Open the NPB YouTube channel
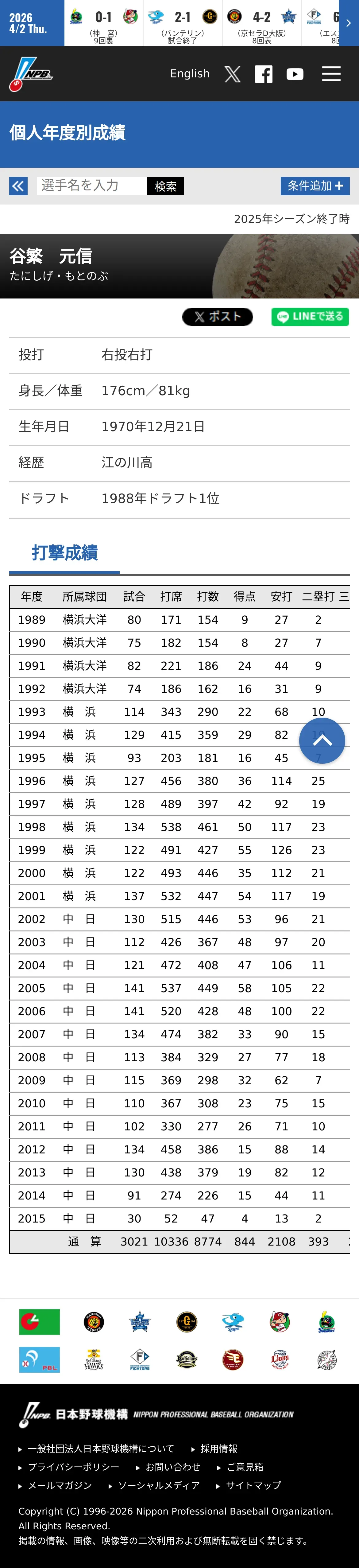 pos(295,74)
